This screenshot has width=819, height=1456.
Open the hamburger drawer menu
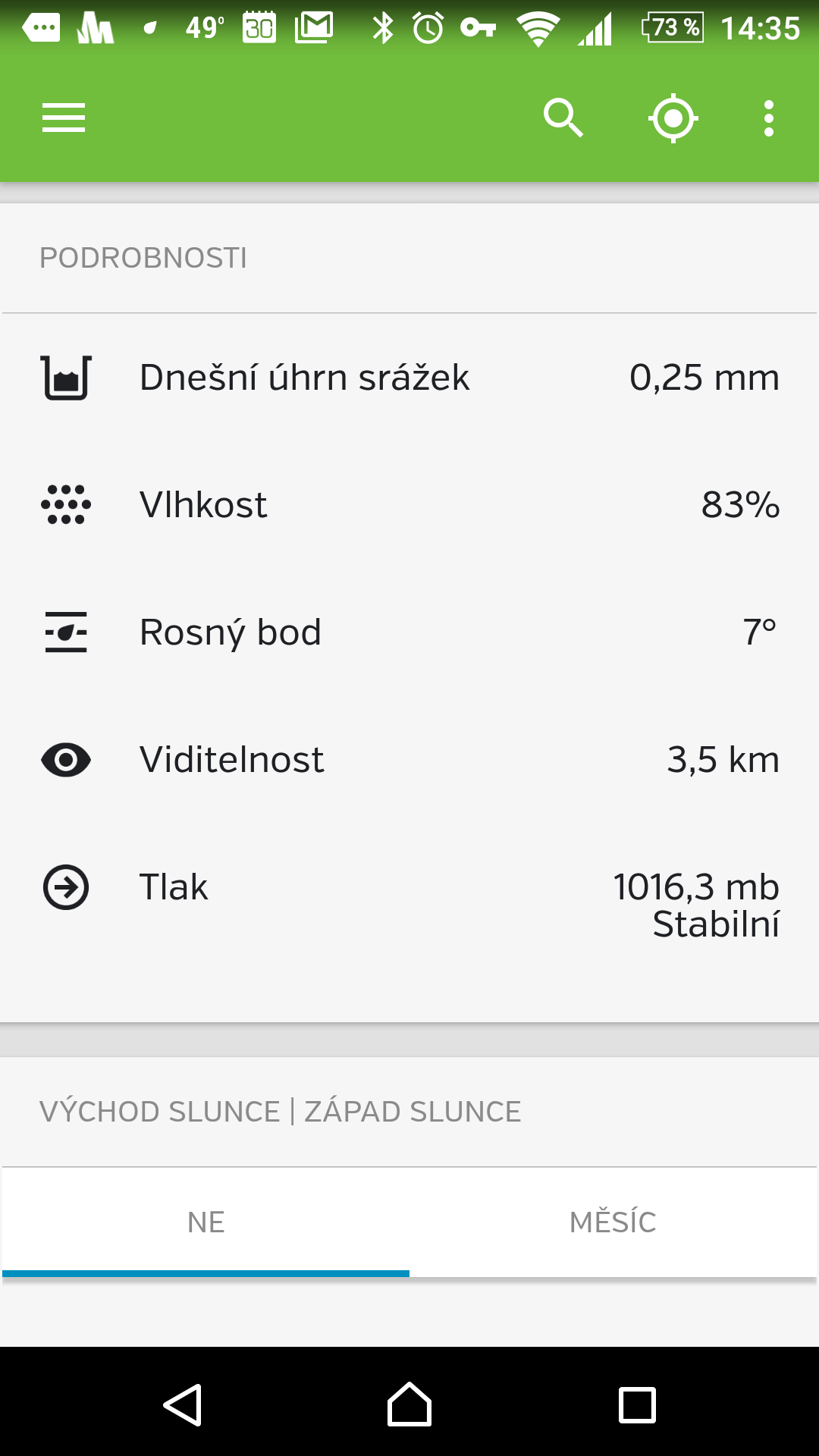(64, 118)
